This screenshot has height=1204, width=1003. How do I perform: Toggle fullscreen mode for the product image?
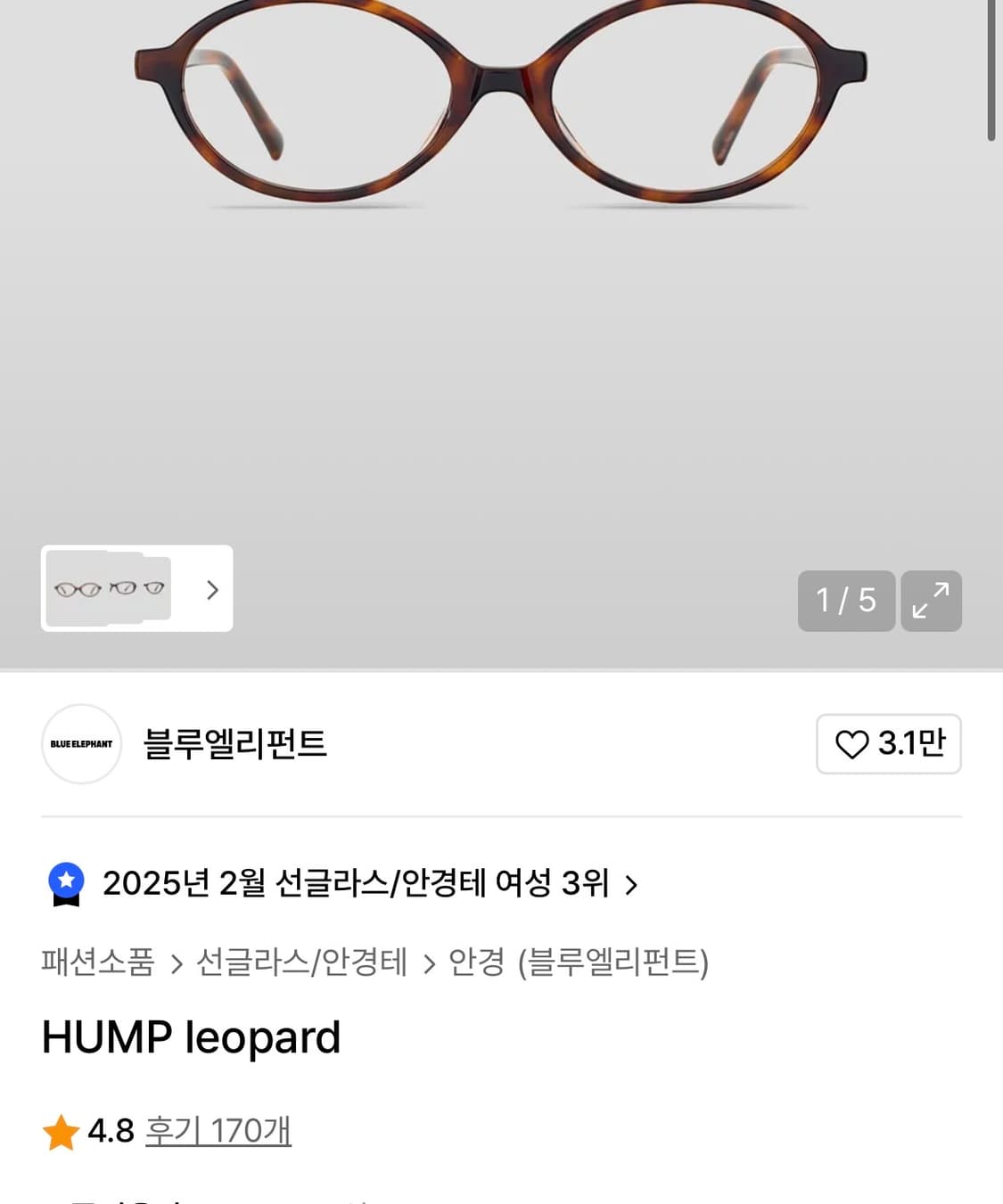tap(931, 602)
